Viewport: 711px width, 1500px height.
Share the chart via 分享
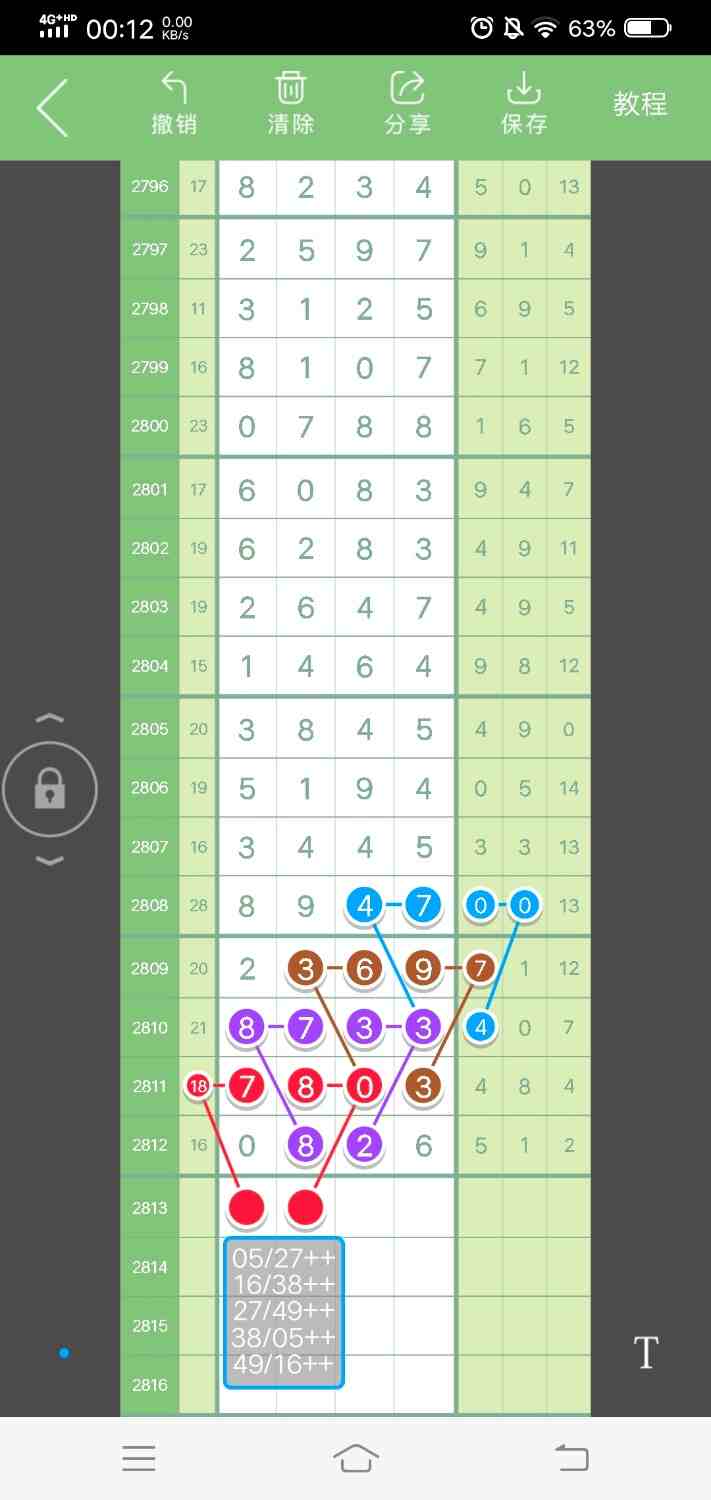click(x=407, y=104)
